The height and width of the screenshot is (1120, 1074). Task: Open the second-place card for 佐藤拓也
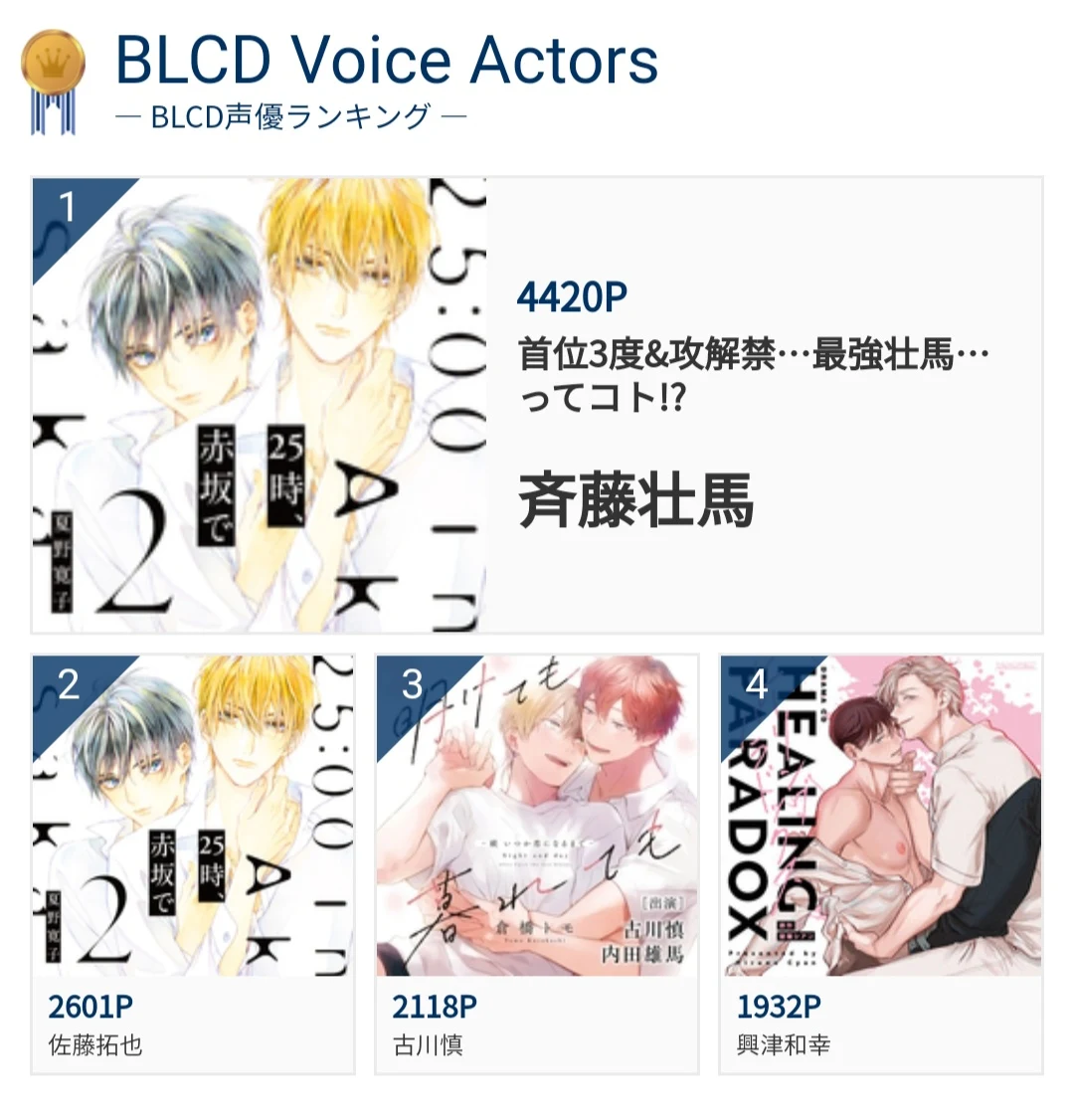pyautogui.click(x=193, y=863)
